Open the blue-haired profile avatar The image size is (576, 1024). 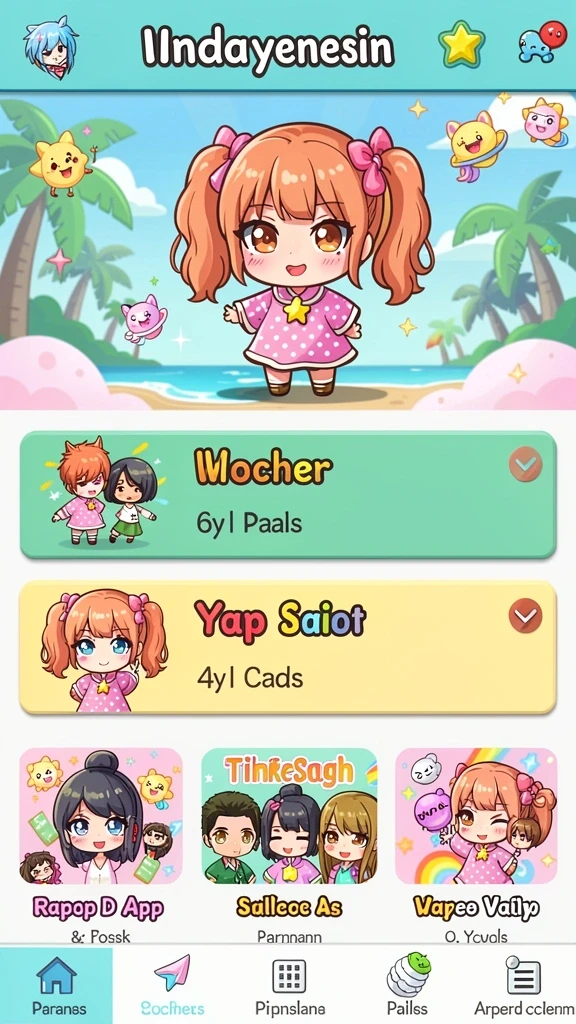coord(50,44)
